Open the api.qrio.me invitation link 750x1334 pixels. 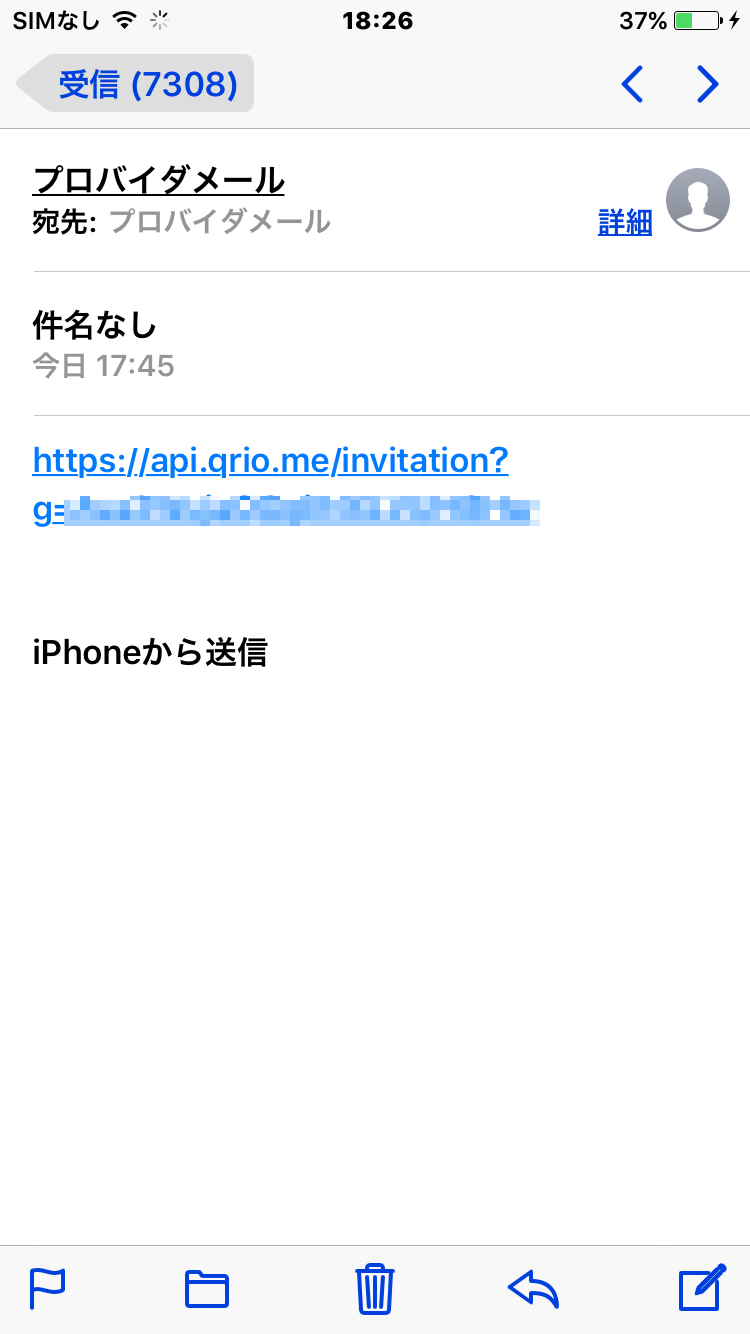(x=270, y=461)
